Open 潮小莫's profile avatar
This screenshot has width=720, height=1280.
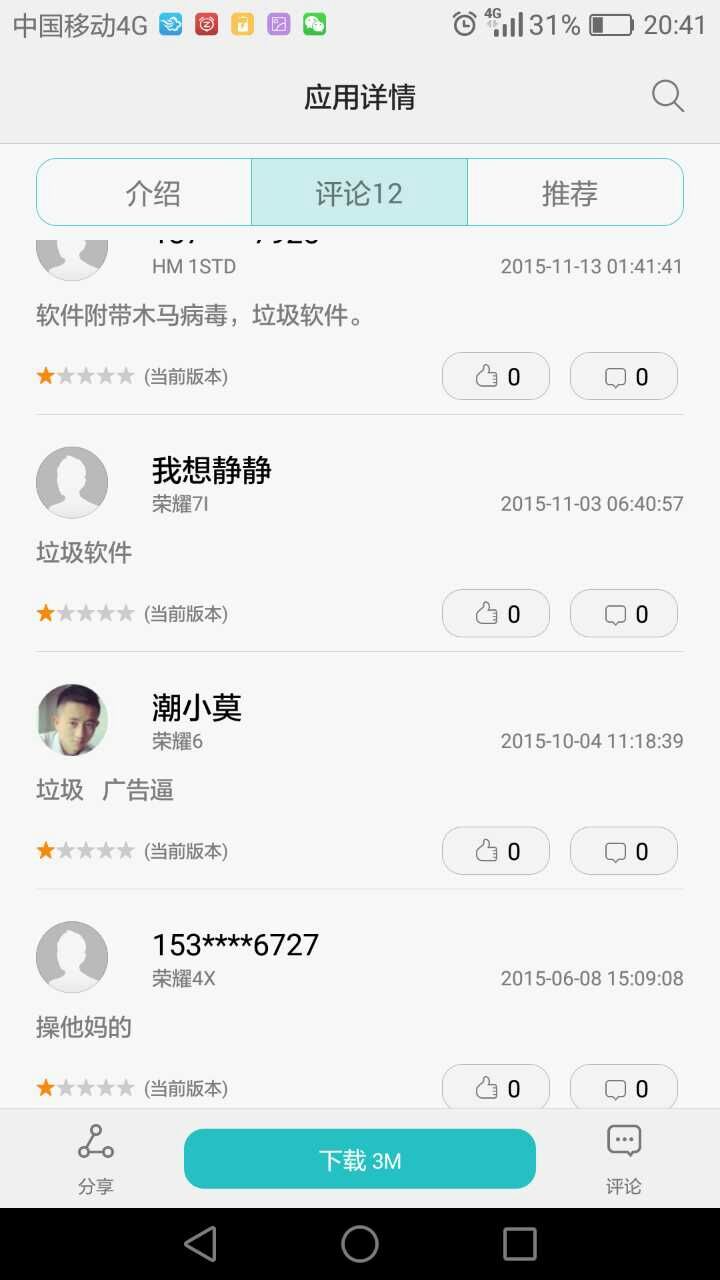(72, 720)
